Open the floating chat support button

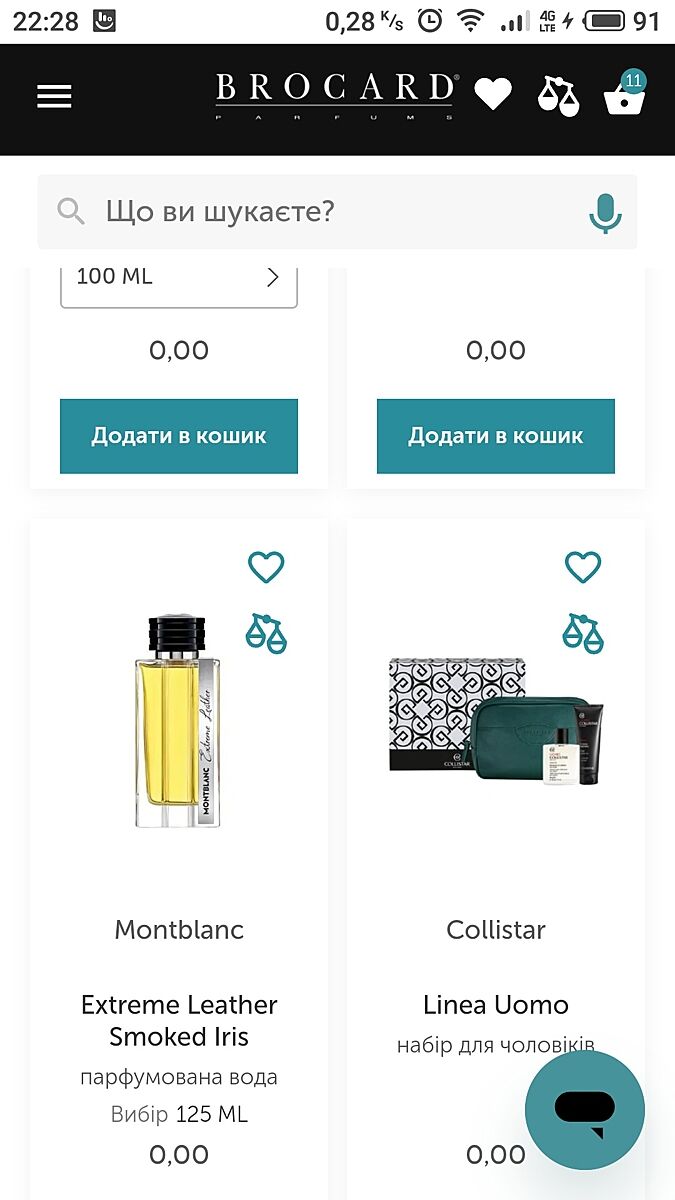point(585,1109)
